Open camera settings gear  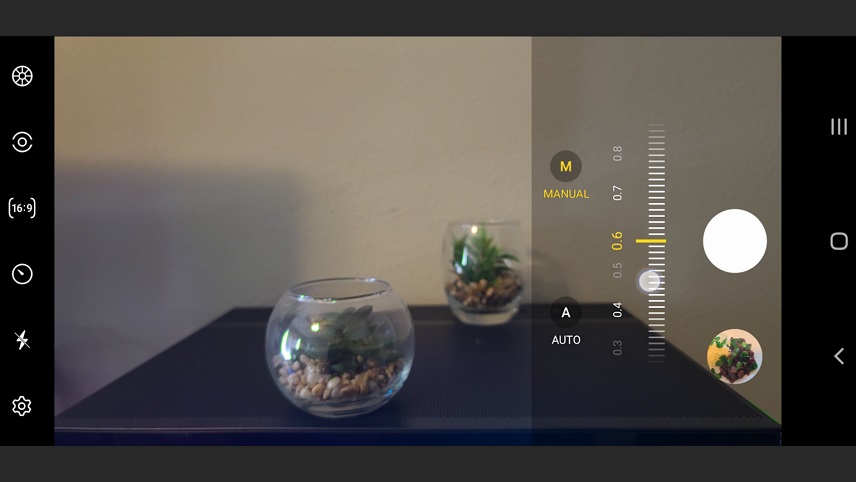22,406
